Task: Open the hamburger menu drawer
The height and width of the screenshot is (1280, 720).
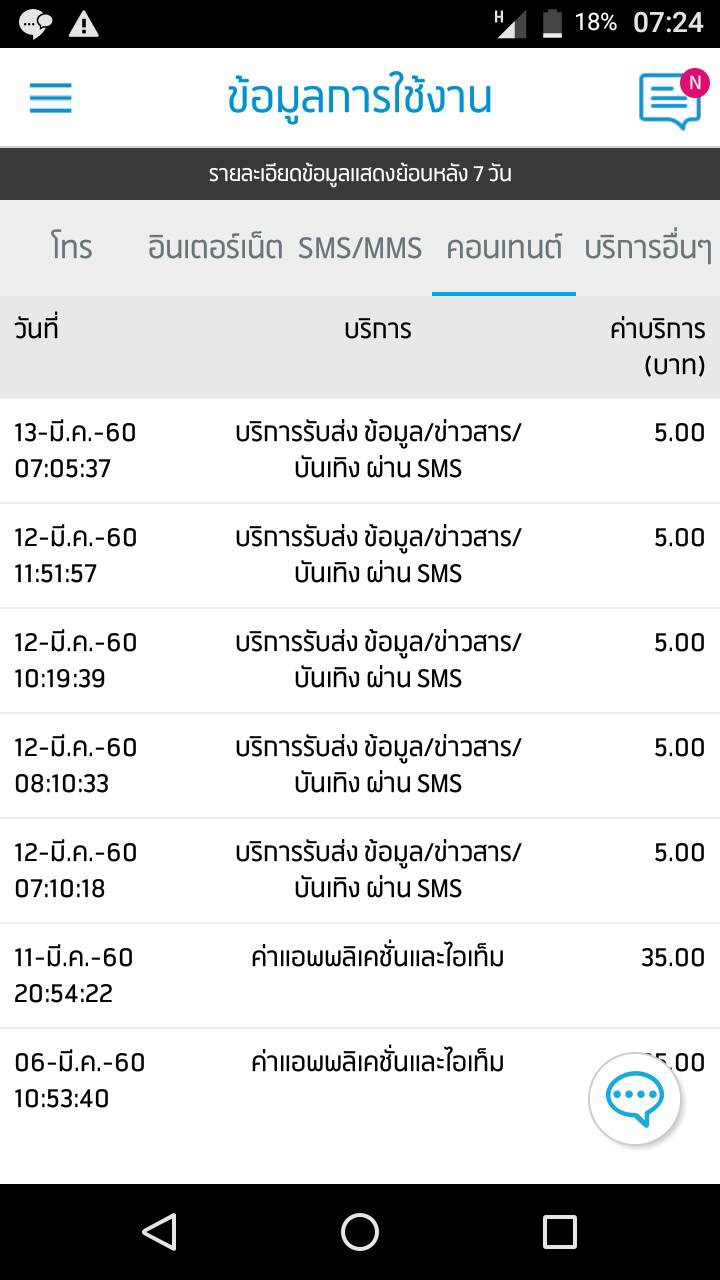Action: tap(50, 98)
